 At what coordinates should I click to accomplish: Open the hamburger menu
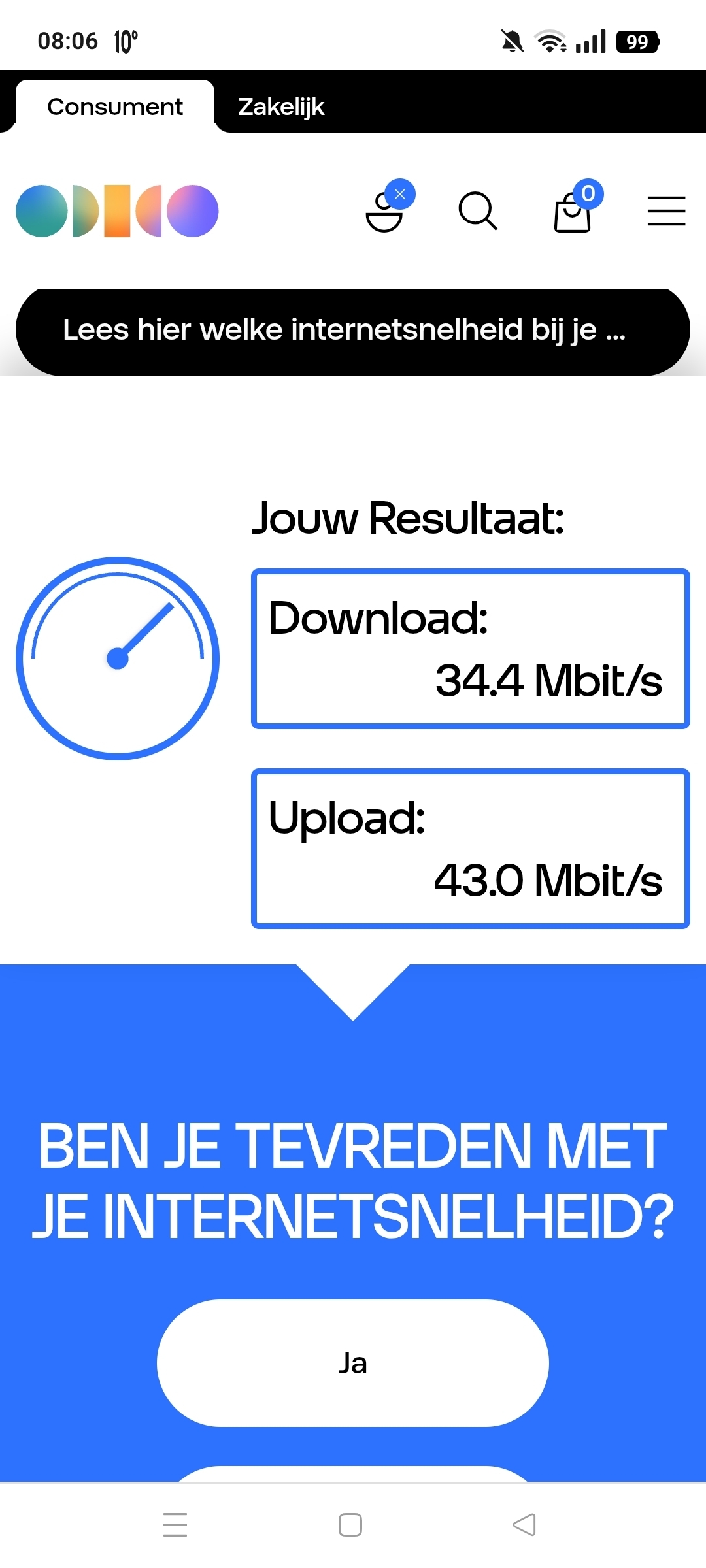666,211
